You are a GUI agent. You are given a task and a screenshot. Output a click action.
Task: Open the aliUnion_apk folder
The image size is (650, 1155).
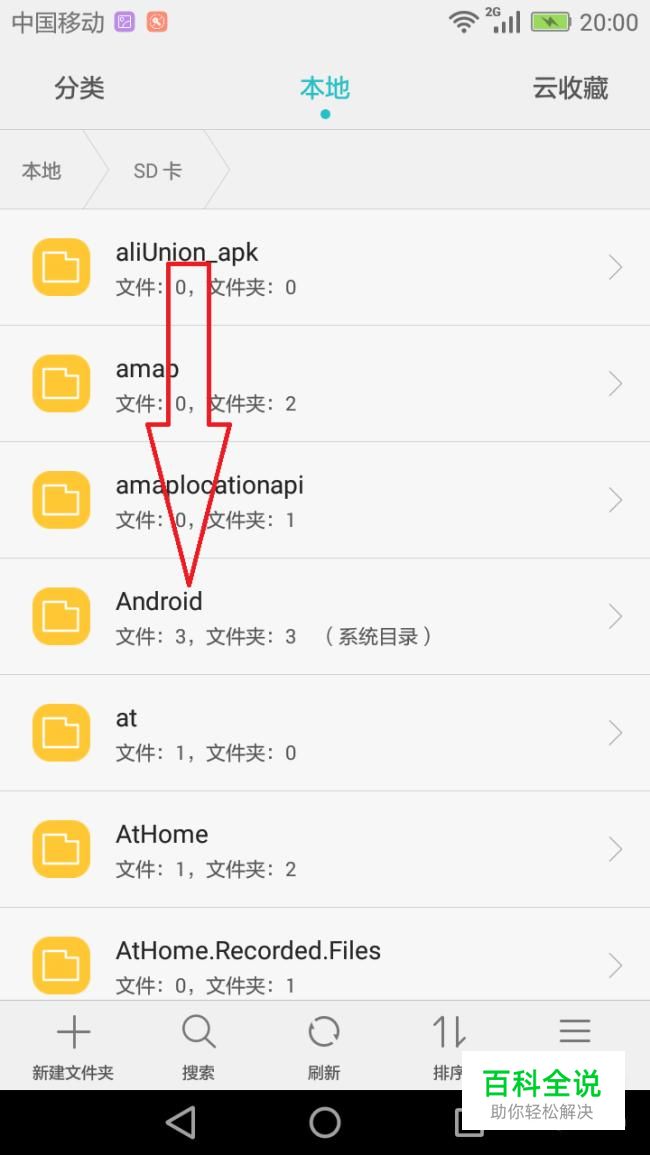(325, 268)
